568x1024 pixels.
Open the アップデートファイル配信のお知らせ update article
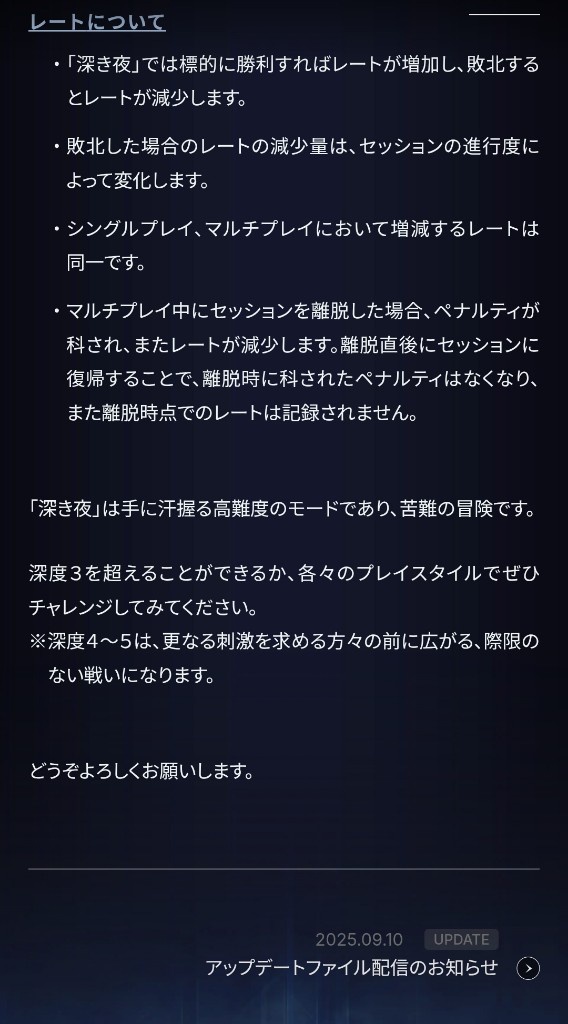click(x=351, y=968)
